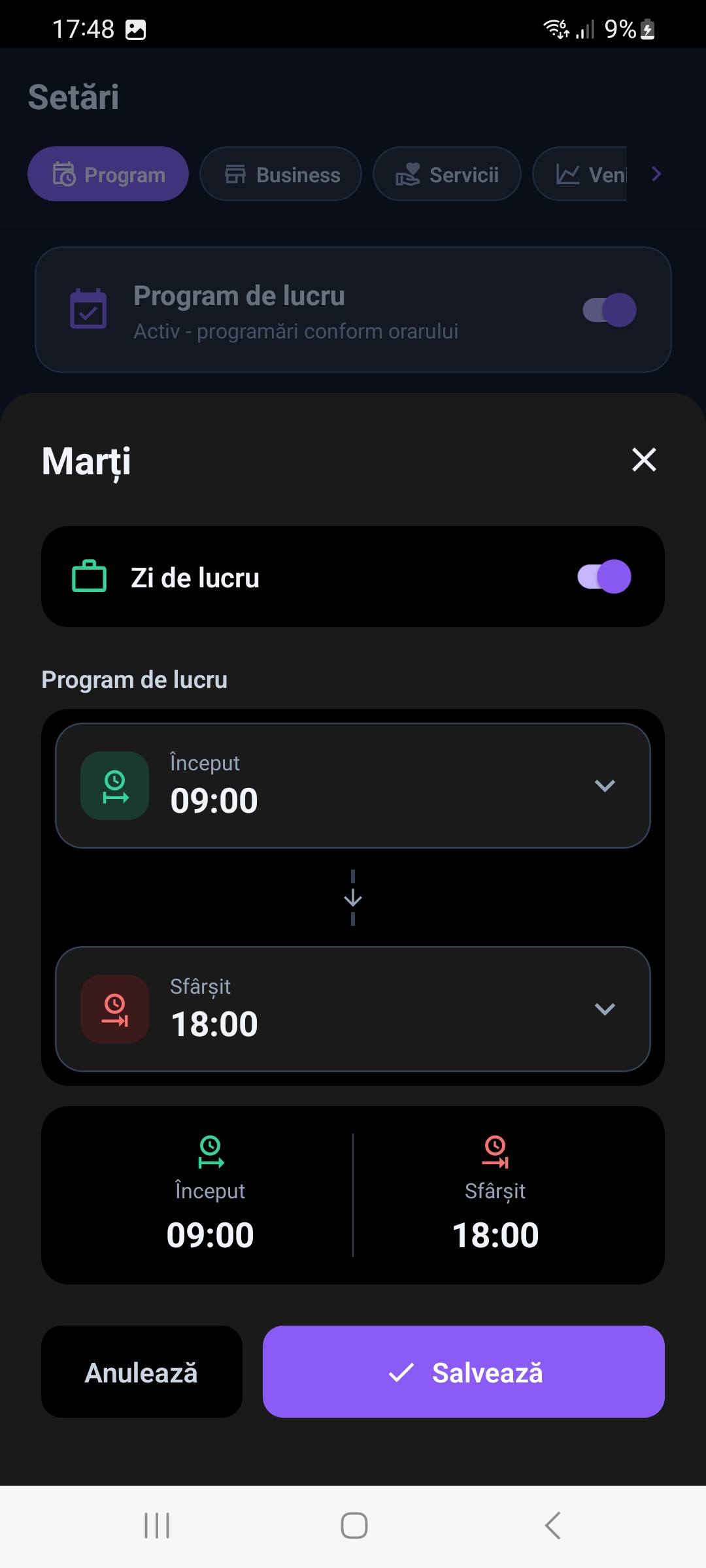Open the Servicii tab
This screenshot has width=706, height=1568.
coord(446,174)
